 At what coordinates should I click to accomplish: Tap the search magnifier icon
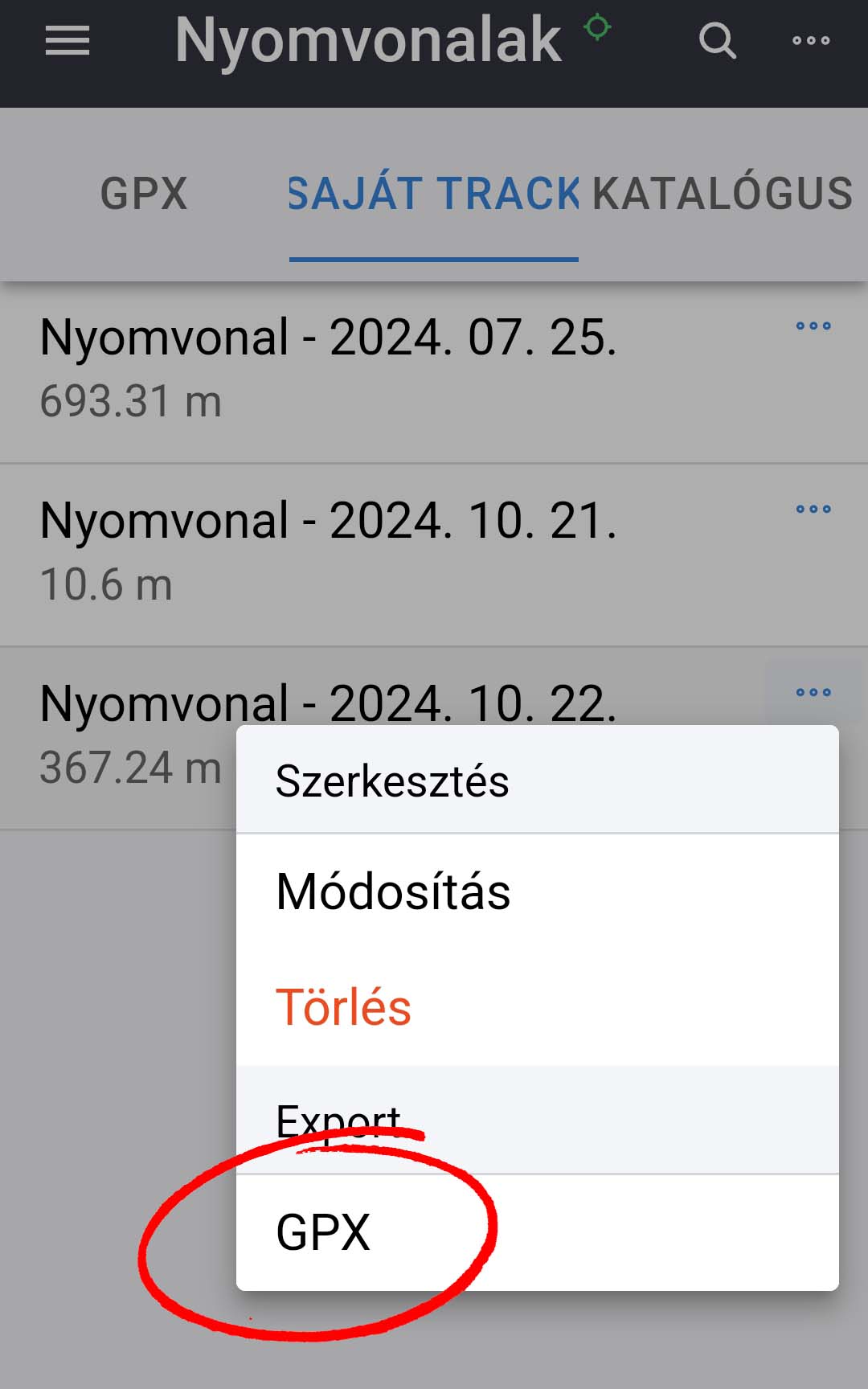[x=717, y=40]
